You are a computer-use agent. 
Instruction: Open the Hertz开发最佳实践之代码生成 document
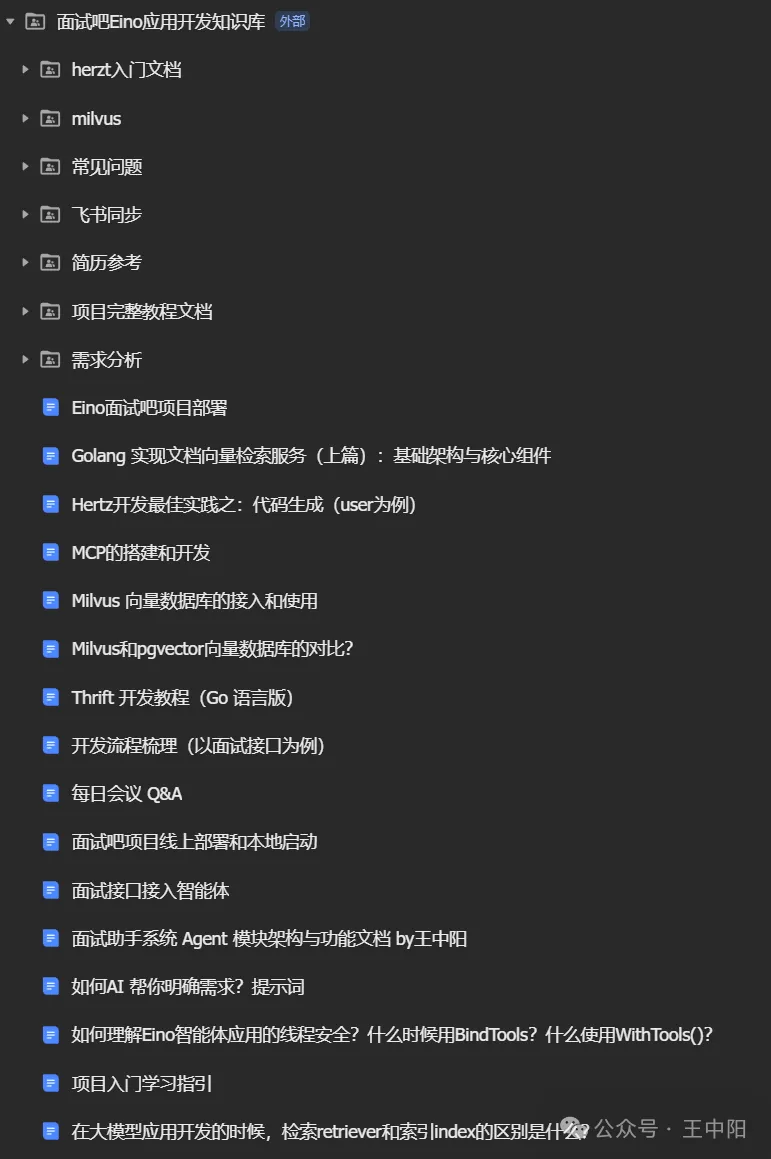pyautogui.click(x=243, y=504)
